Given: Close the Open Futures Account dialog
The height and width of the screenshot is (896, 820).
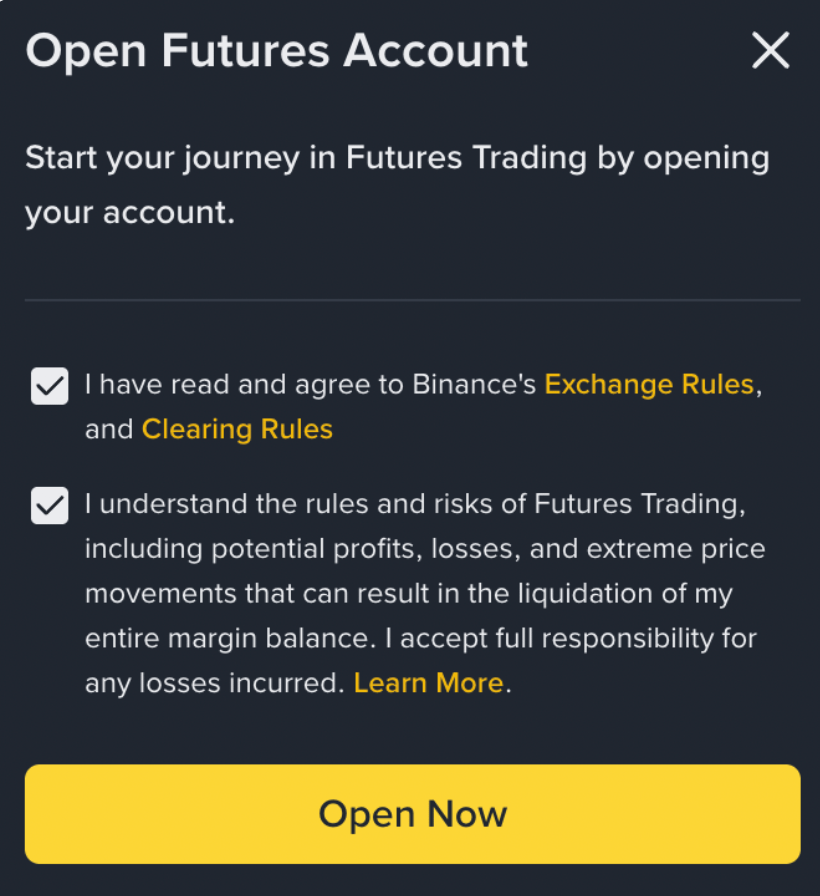Looking at the screenshot, I should (770, 51).
